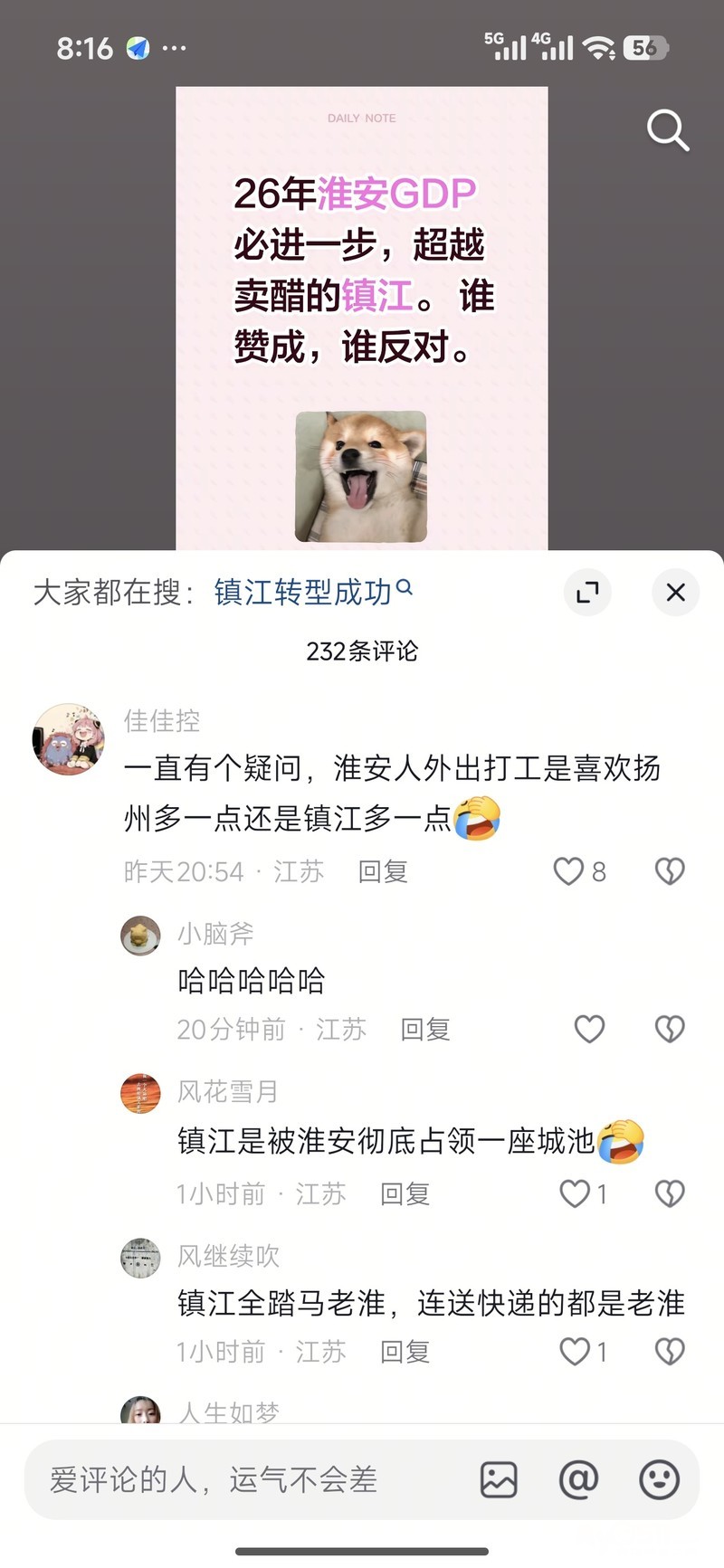Tap the comment input field
The image size is (724, 1568).
click(x=253, y=1480)
